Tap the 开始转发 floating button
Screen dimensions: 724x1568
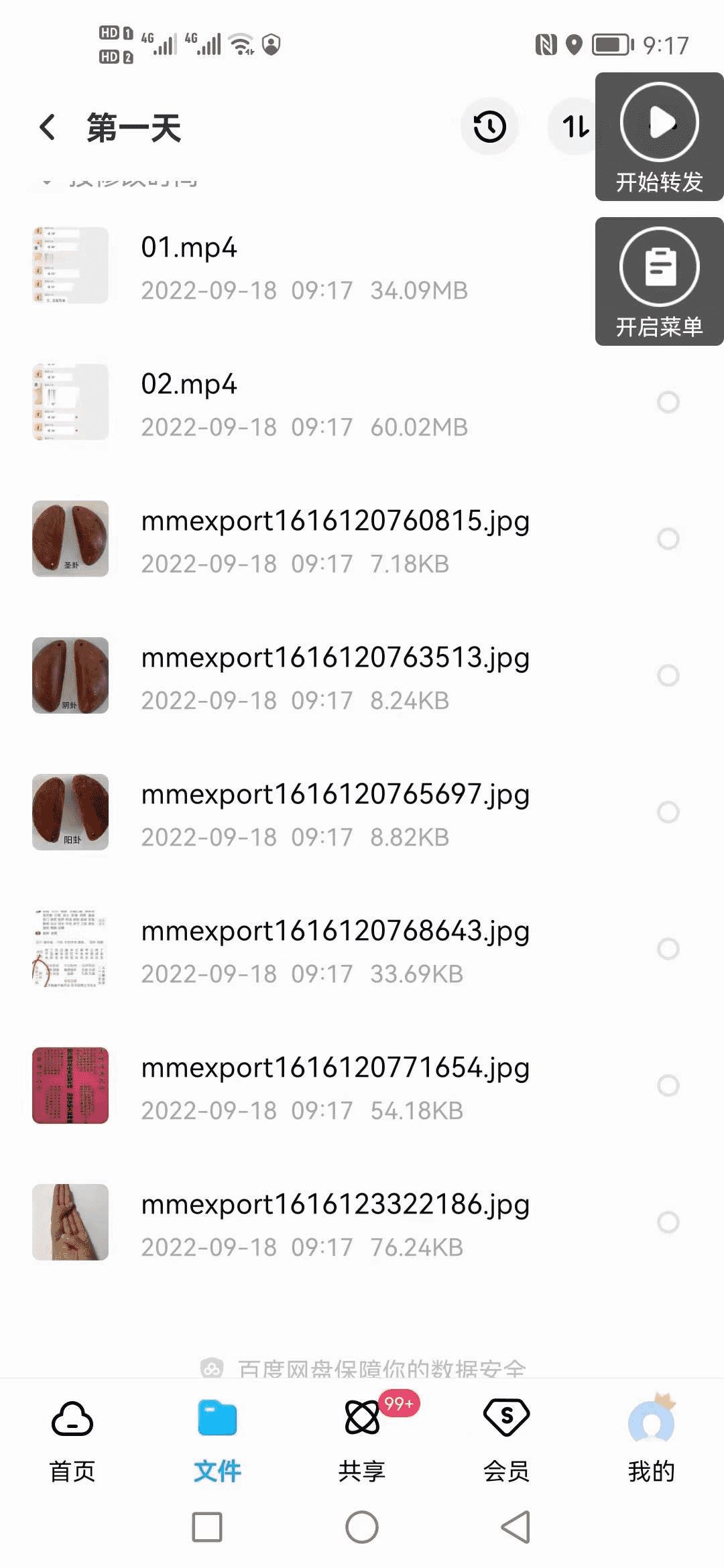tap(659, 137)
